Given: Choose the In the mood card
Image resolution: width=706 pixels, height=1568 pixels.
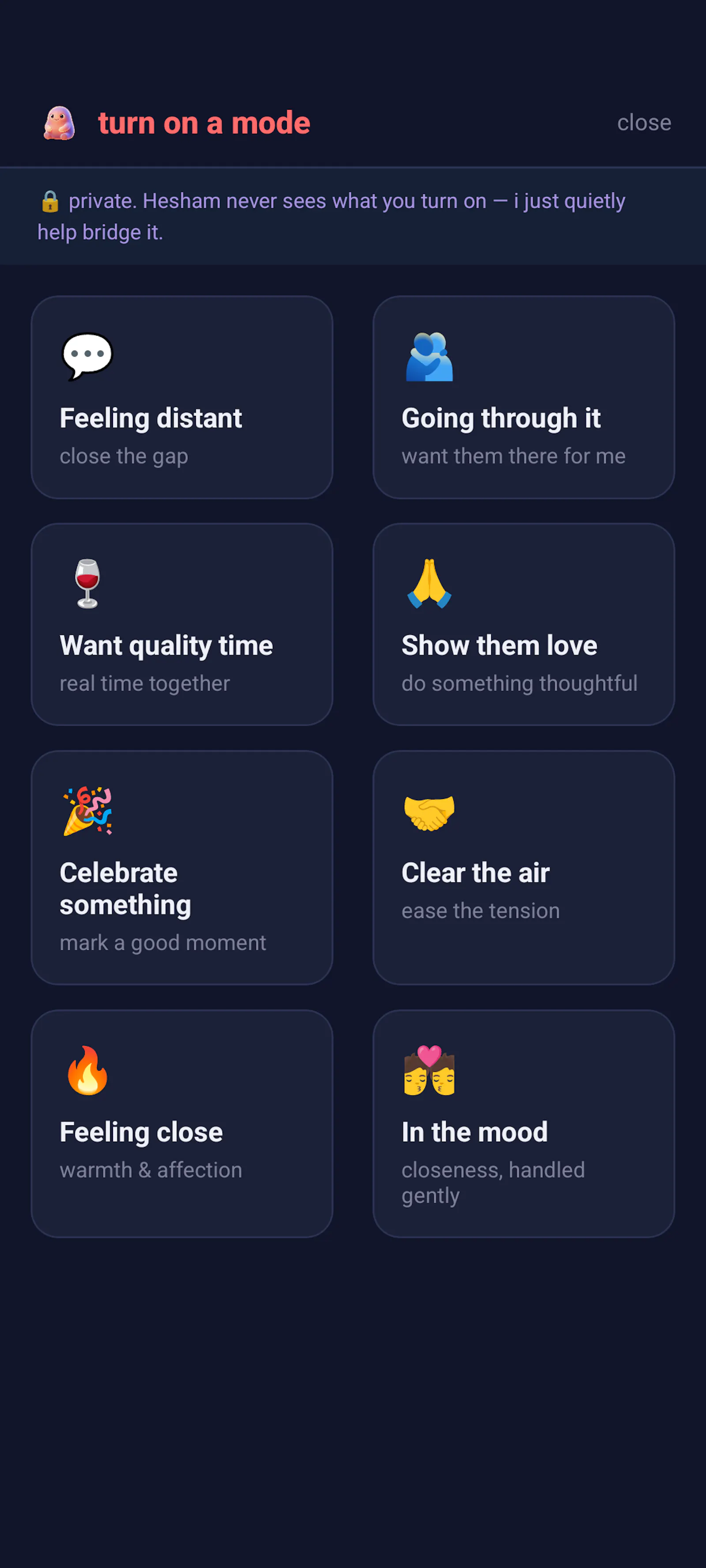Looking at the screenshot, I should (x=524, y=1124).
